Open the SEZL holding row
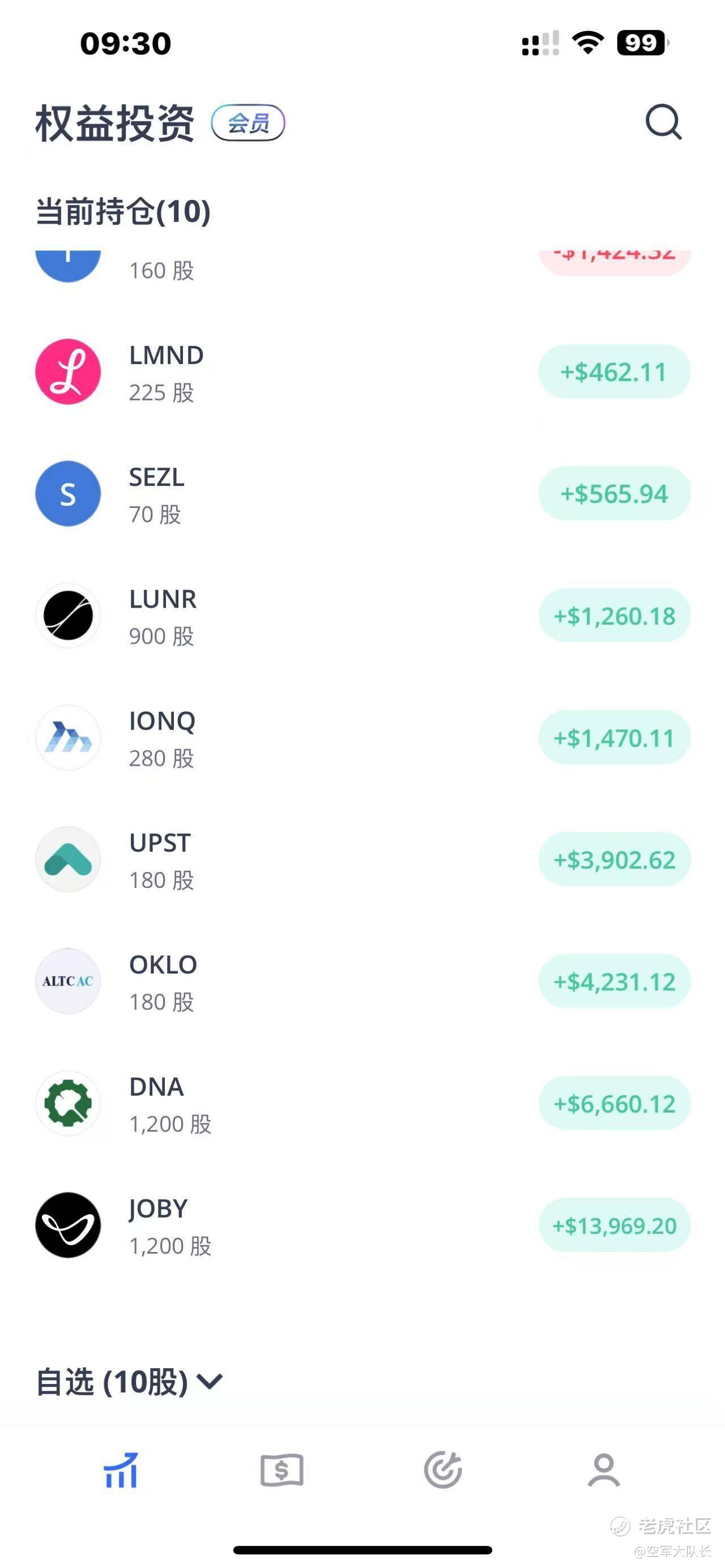Image resolution: width=725 pixels, height=1568 pixels. pos(362,494)
